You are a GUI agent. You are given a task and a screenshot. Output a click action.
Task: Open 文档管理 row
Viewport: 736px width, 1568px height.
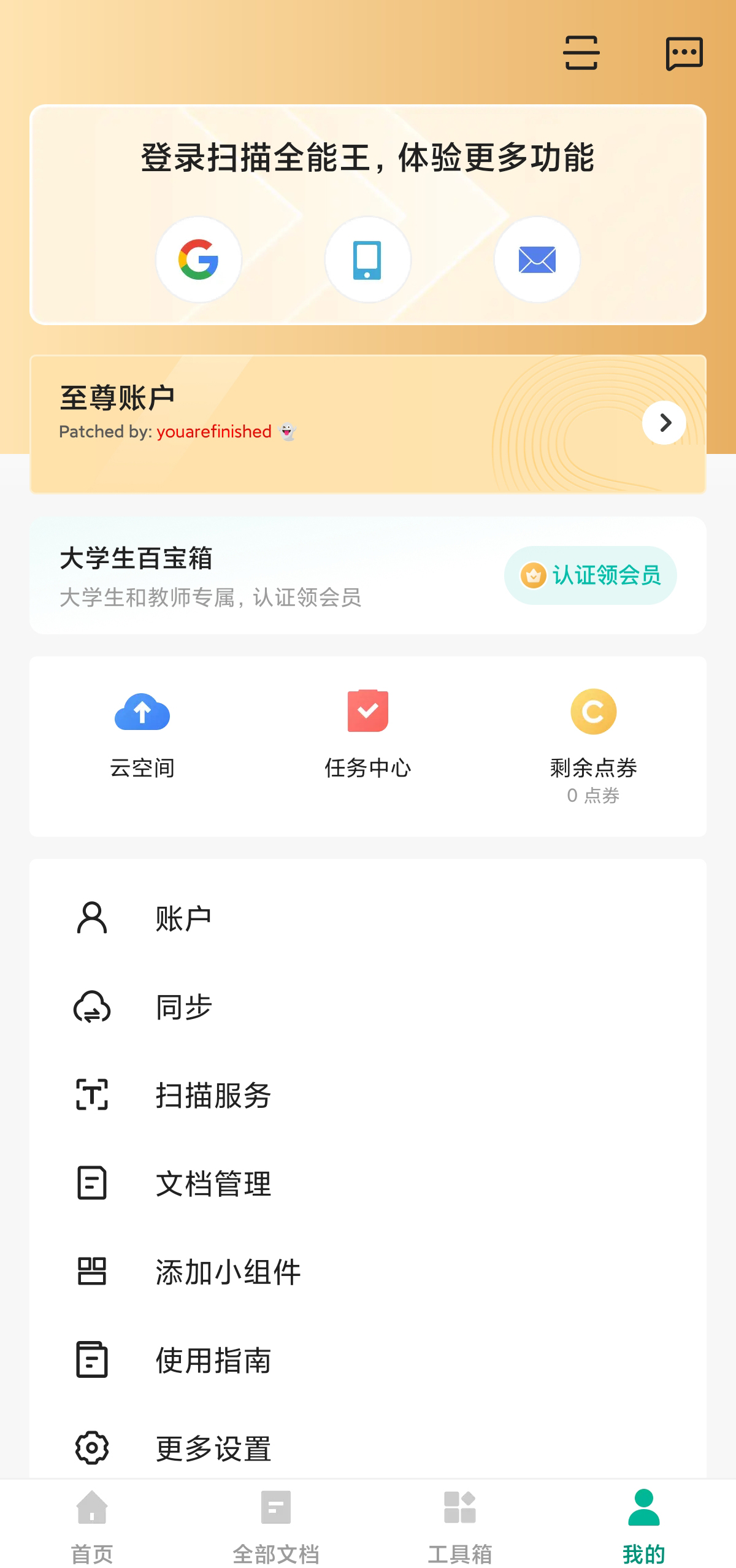tap(368, 1183)
